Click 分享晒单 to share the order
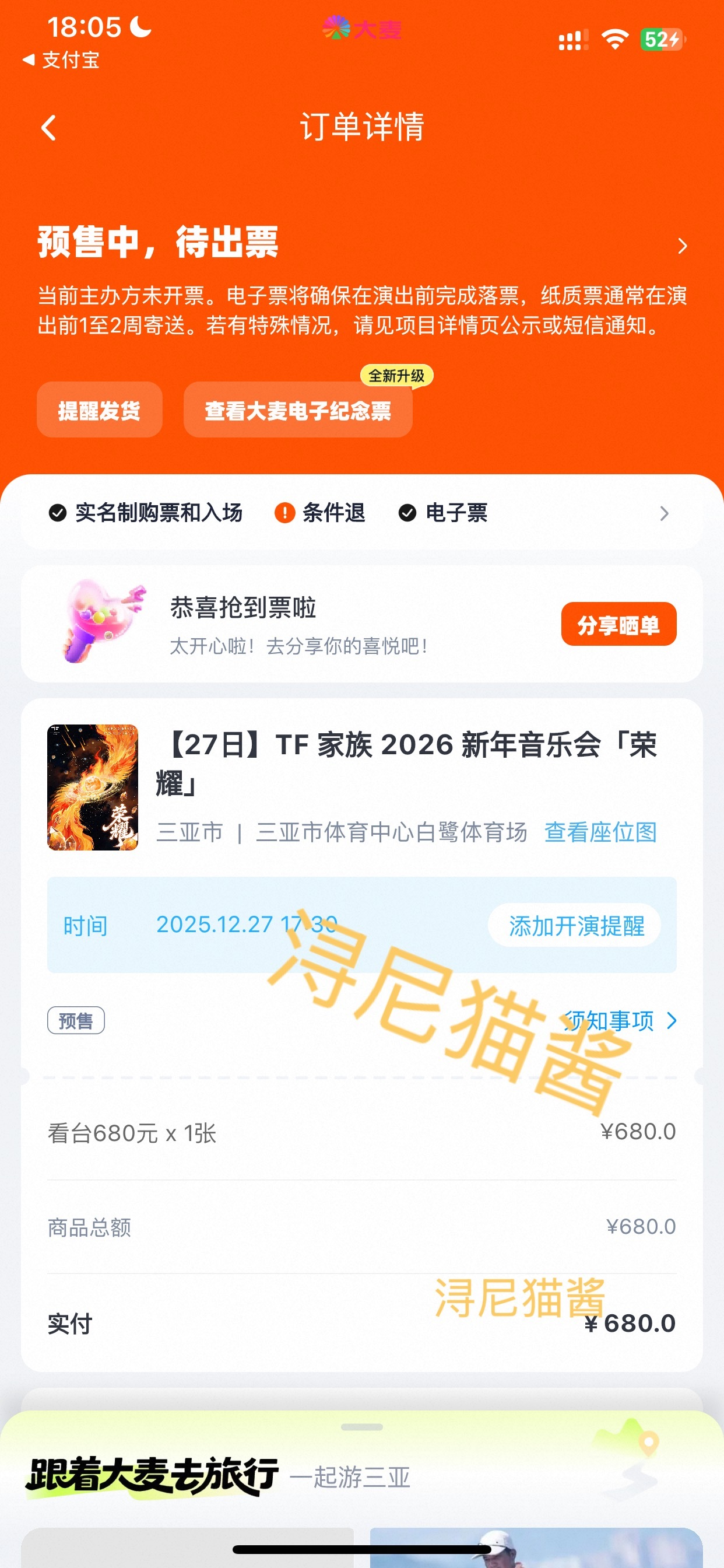Viewport: 724px width, 1568px height. point(618,624)
